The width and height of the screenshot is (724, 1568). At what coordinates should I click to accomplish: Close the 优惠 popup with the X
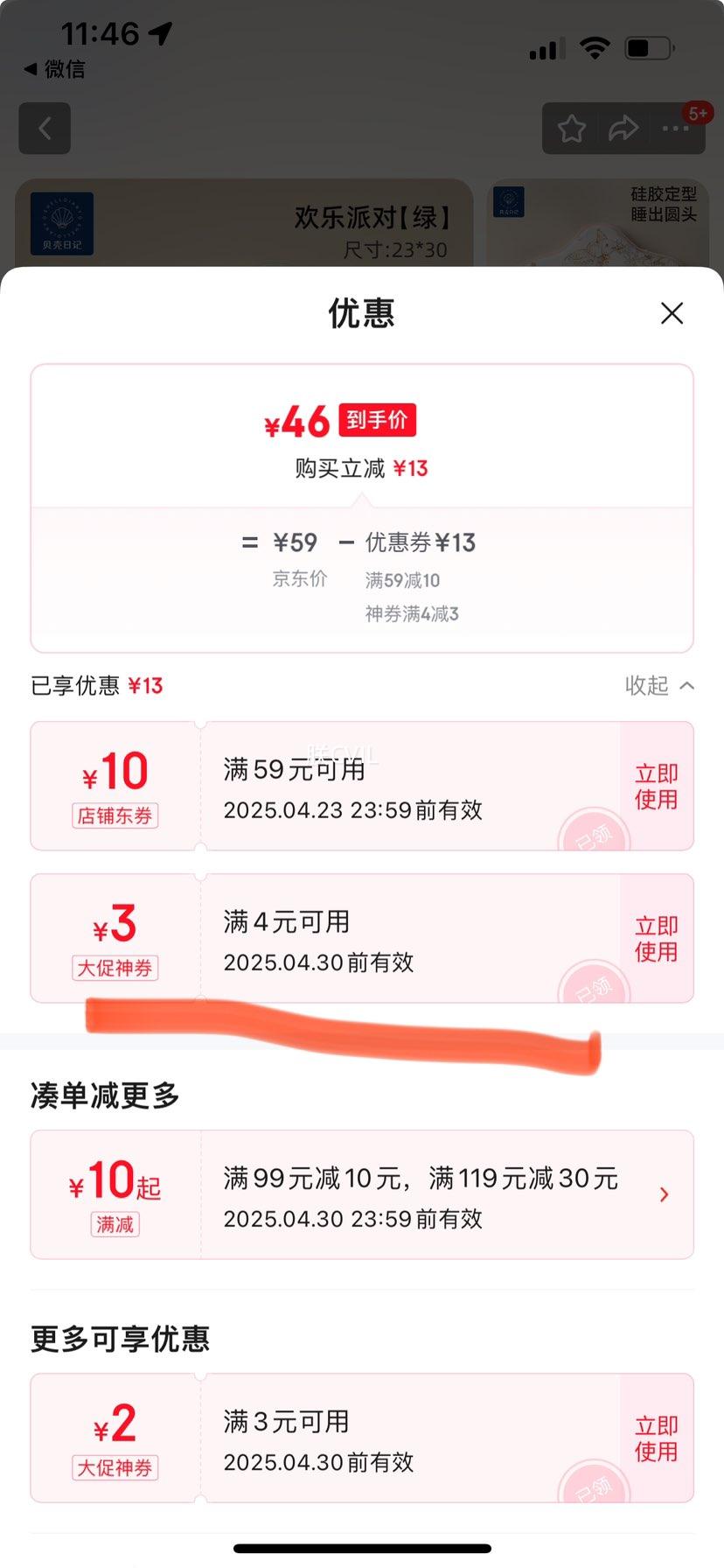[672, 312]
